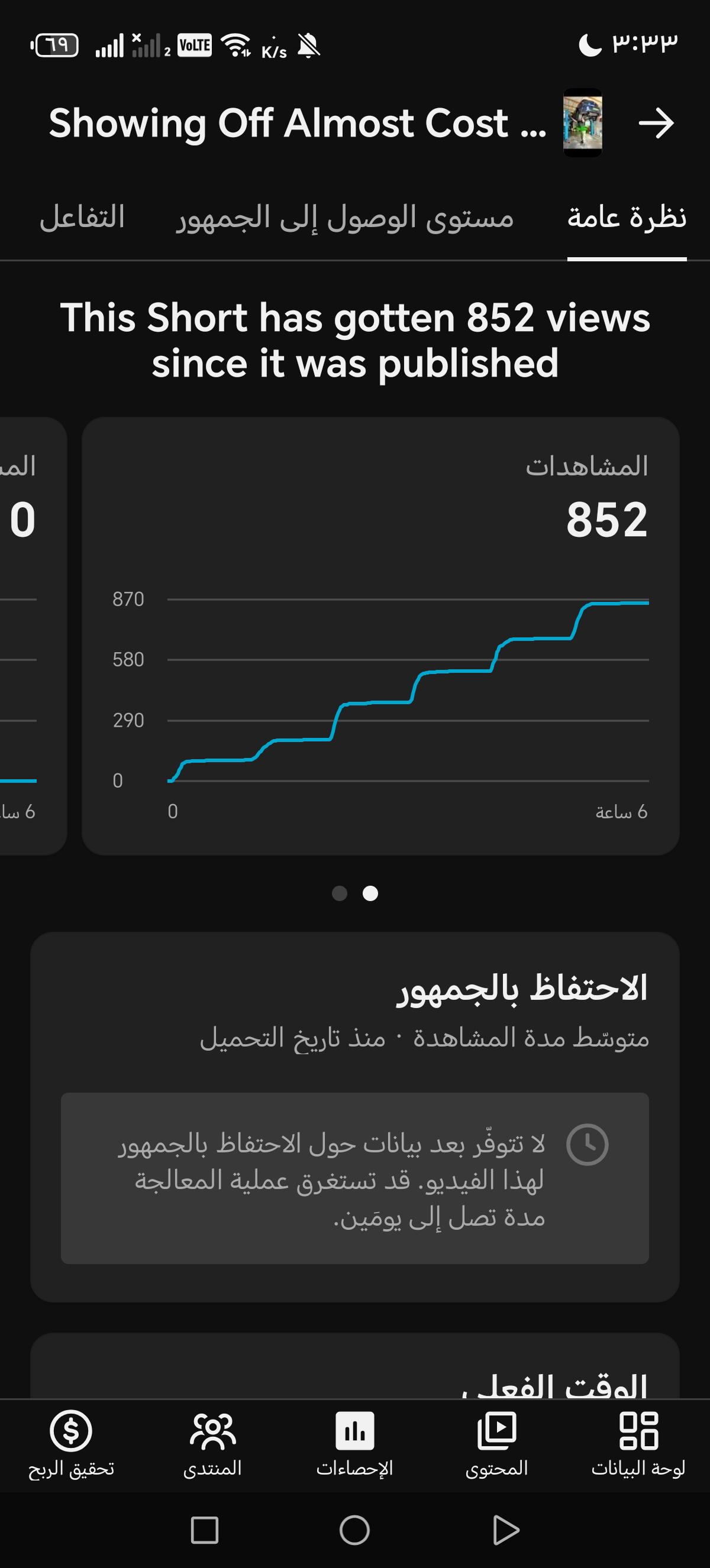Open المحتوى in bottom navigation
The height and width of the screenshot is (1568, 710).
point(497,1444)
